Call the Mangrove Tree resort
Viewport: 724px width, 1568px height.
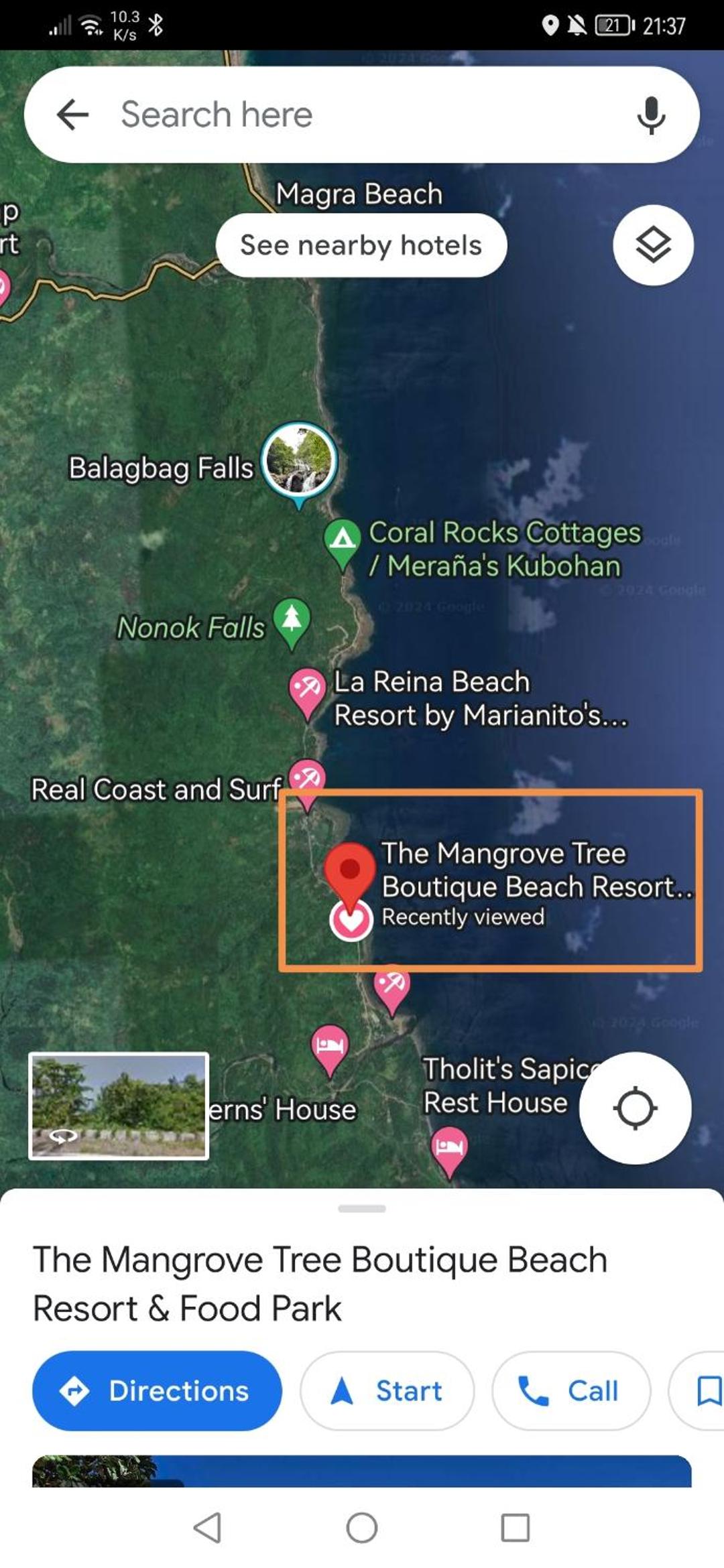(x=570, y=1391)
